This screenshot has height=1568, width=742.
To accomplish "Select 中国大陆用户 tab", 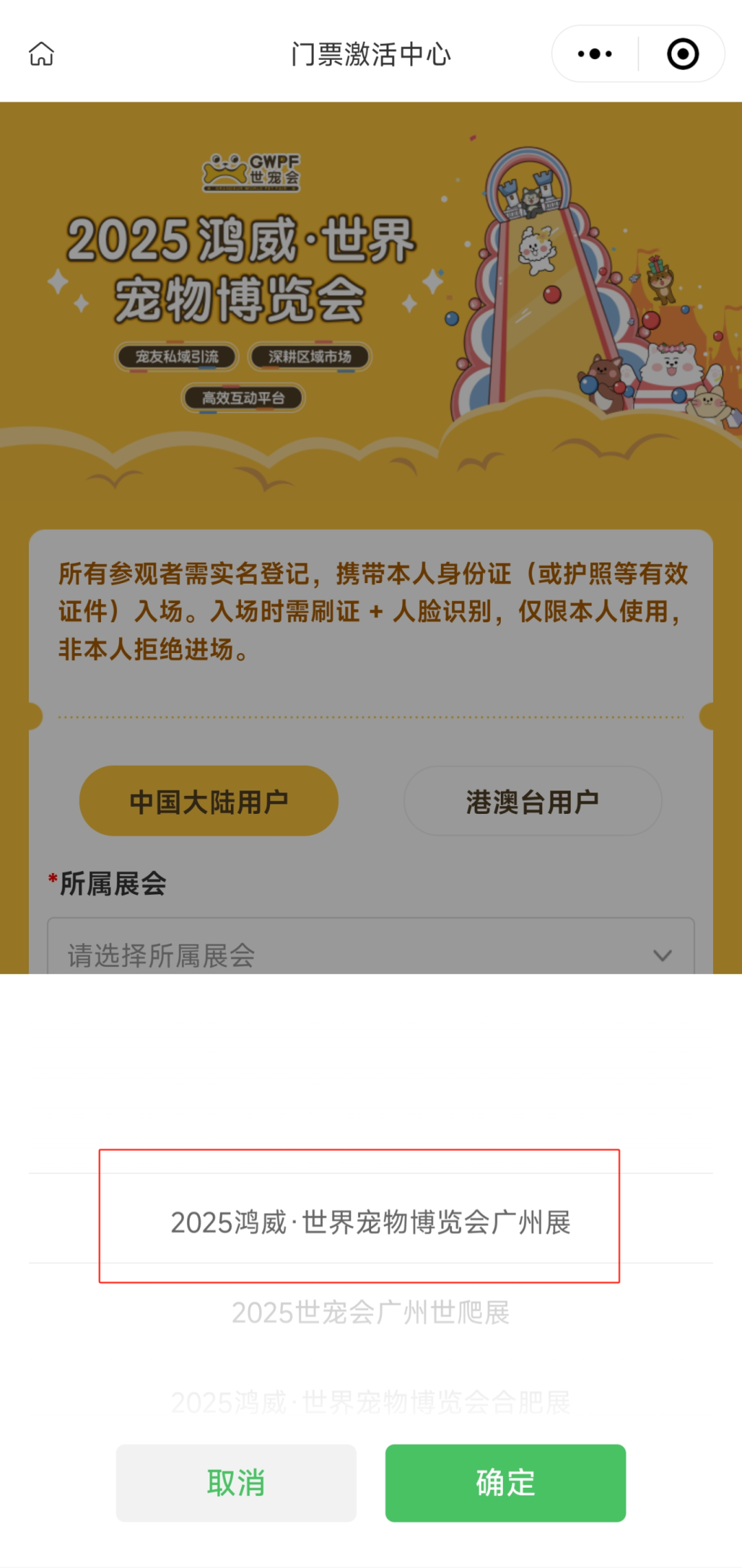I will click(x=209, y=801).
